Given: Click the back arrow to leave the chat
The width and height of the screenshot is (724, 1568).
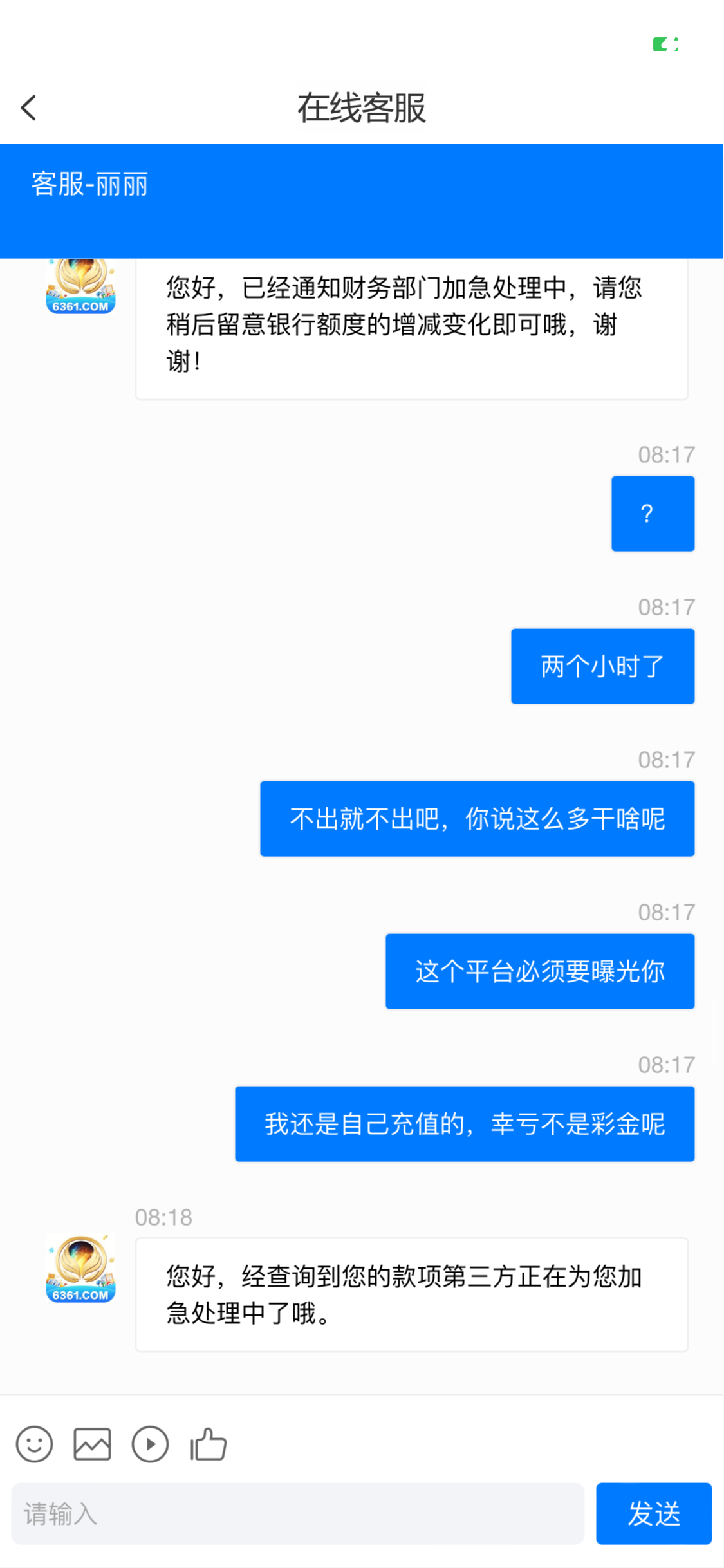Looking at the screenshot, I should [x=28, y=107].
